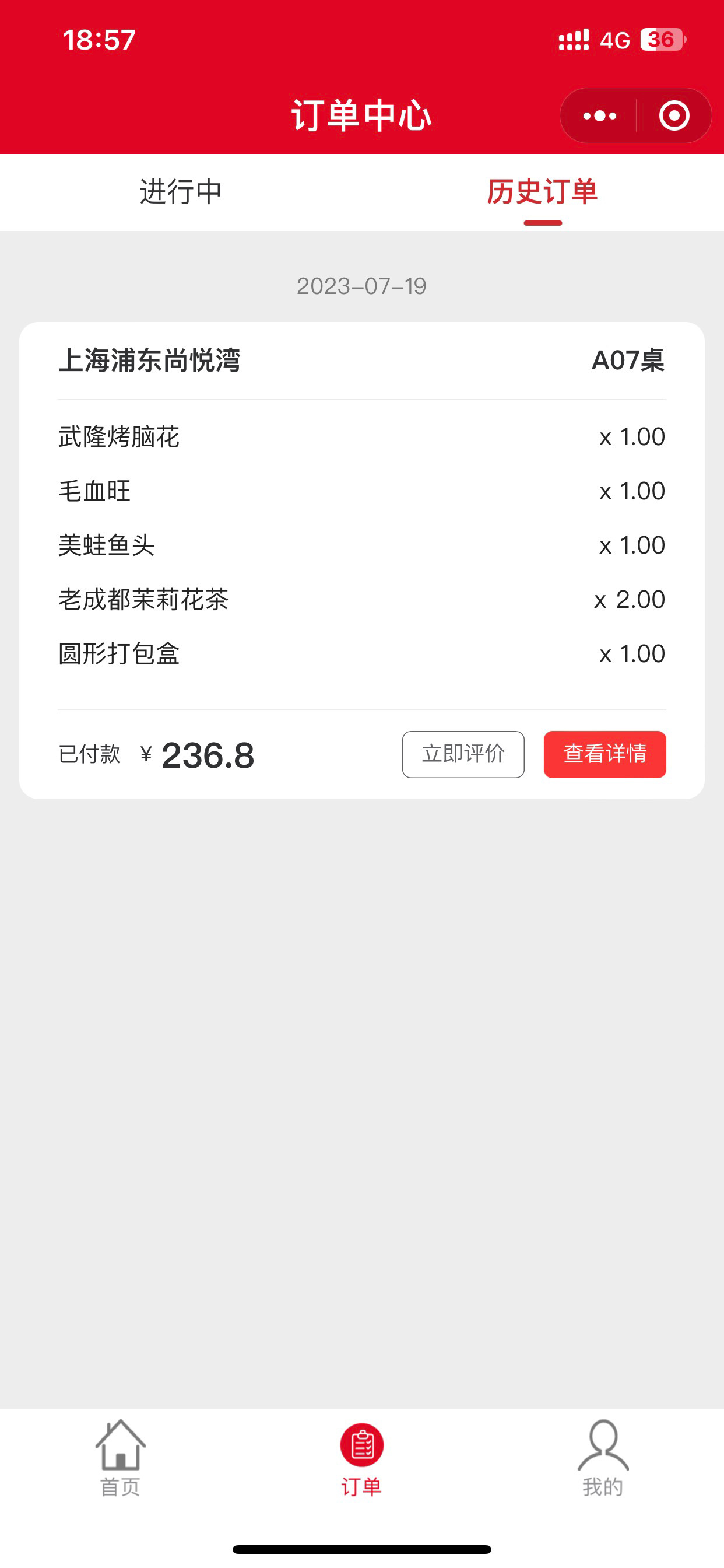Screen dimensions: 724x1568
Task: Close the mini program with the circle icon
Action: [674, 116]
